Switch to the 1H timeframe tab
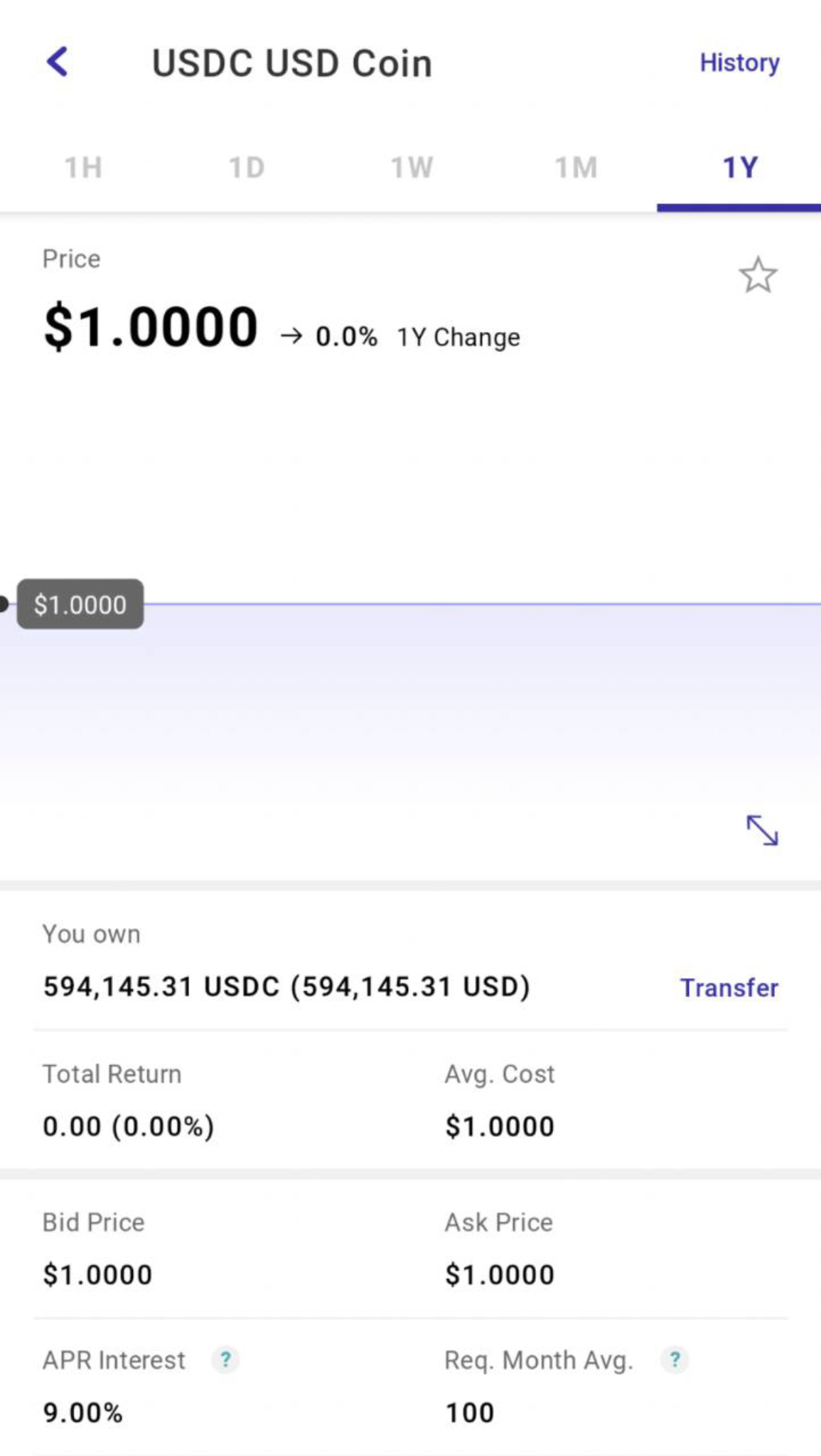Viewport: 821px width, 1456px height. pos(83,168)
